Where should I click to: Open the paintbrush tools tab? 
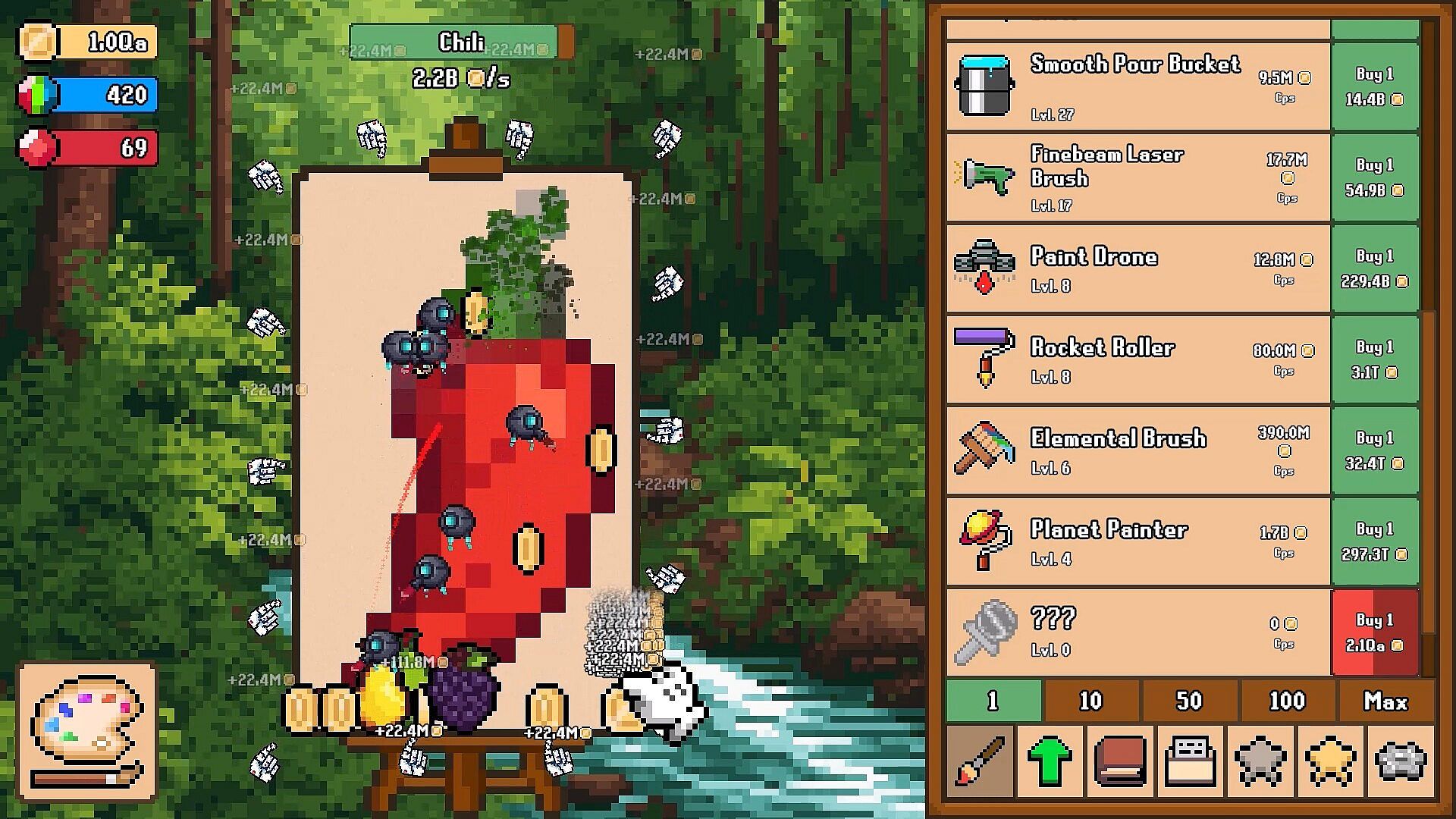point(980,761)
